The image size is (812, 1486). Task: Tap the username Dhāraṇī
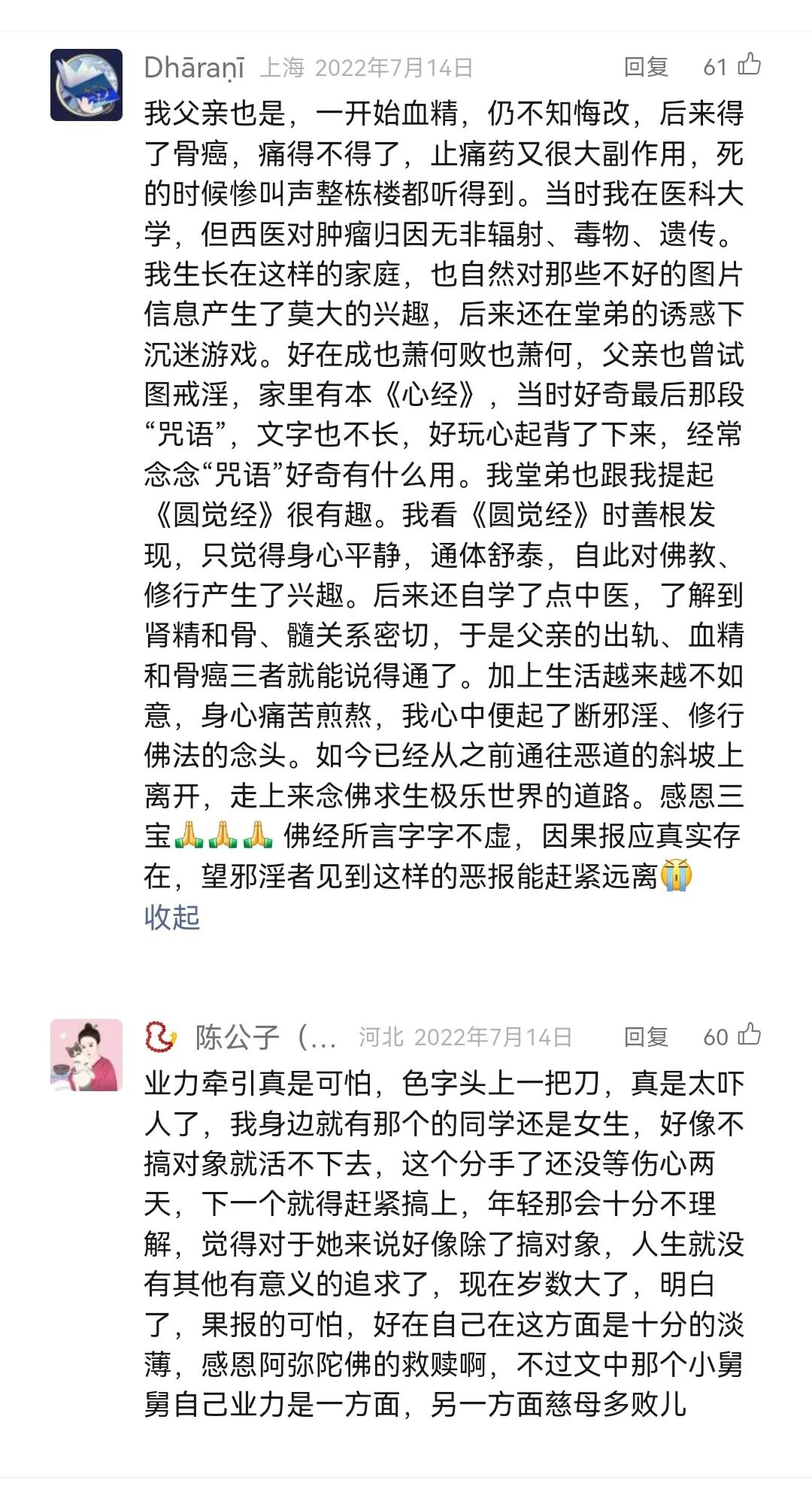(x=194, y=68)
